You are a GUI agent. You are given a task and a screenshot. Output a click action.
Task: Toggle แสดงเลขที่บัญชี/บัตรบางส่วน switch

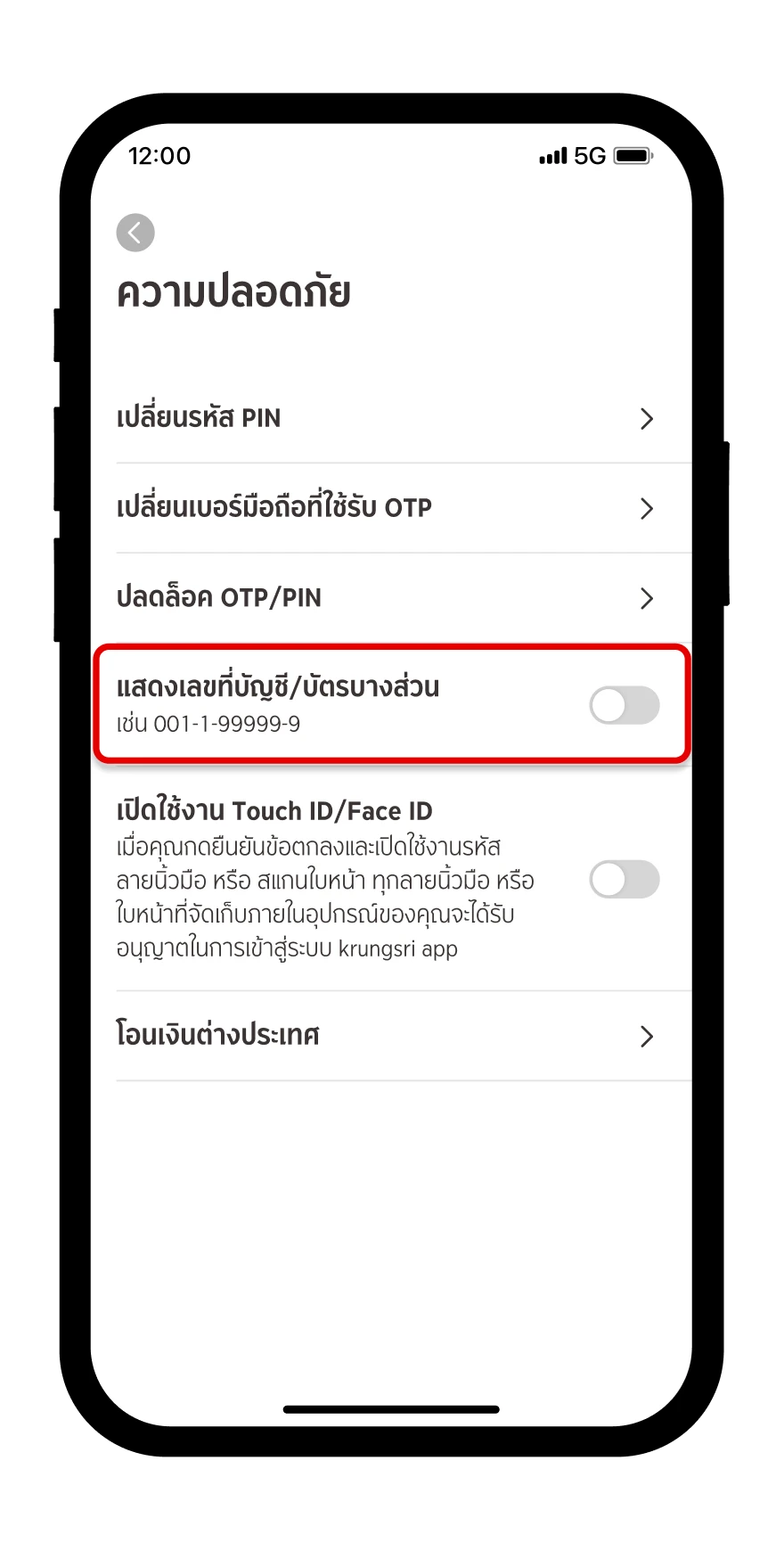click(624, 705)
